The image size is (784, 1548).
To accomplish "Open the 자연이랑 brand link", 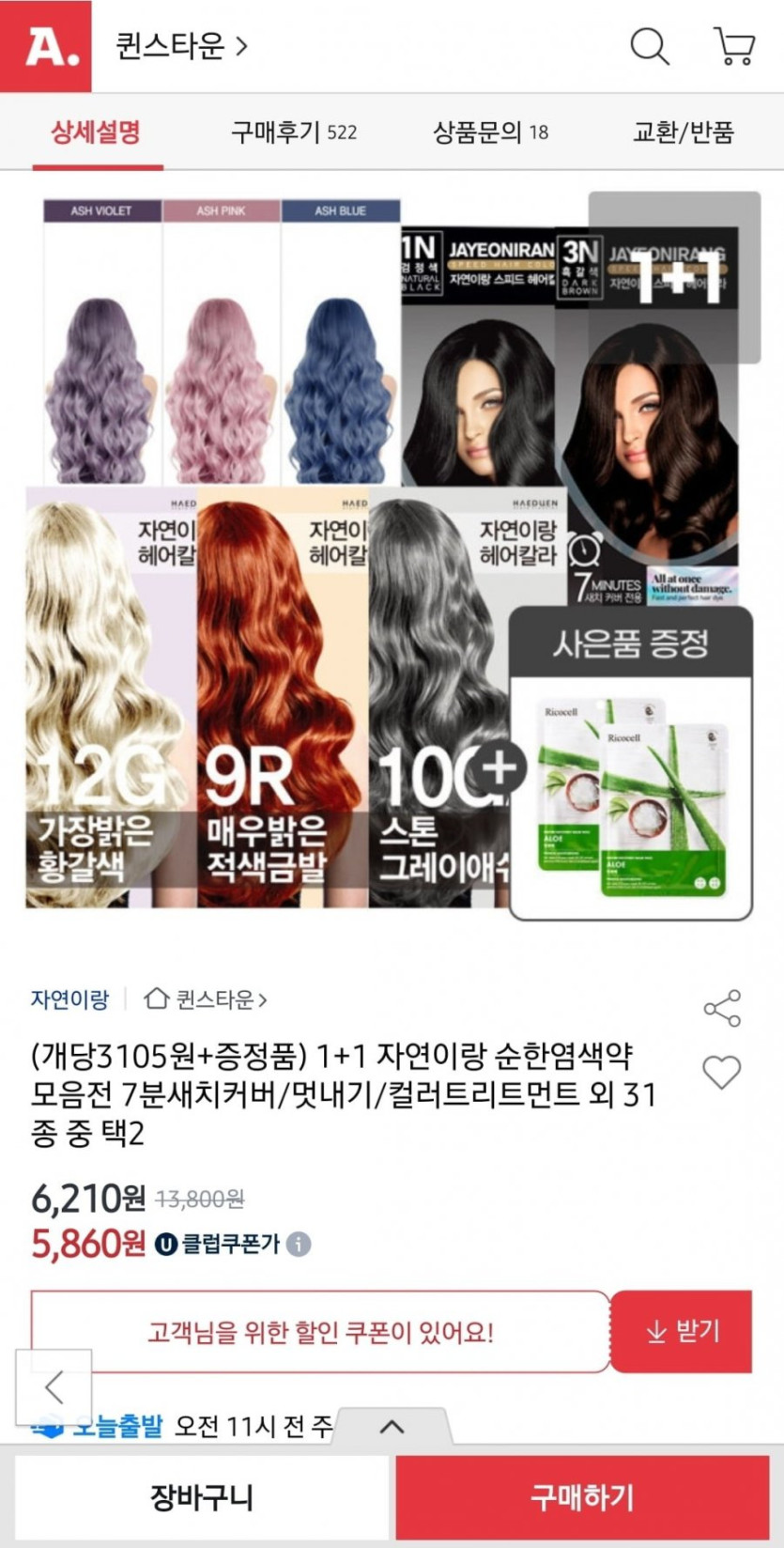I will click(69, 999).
